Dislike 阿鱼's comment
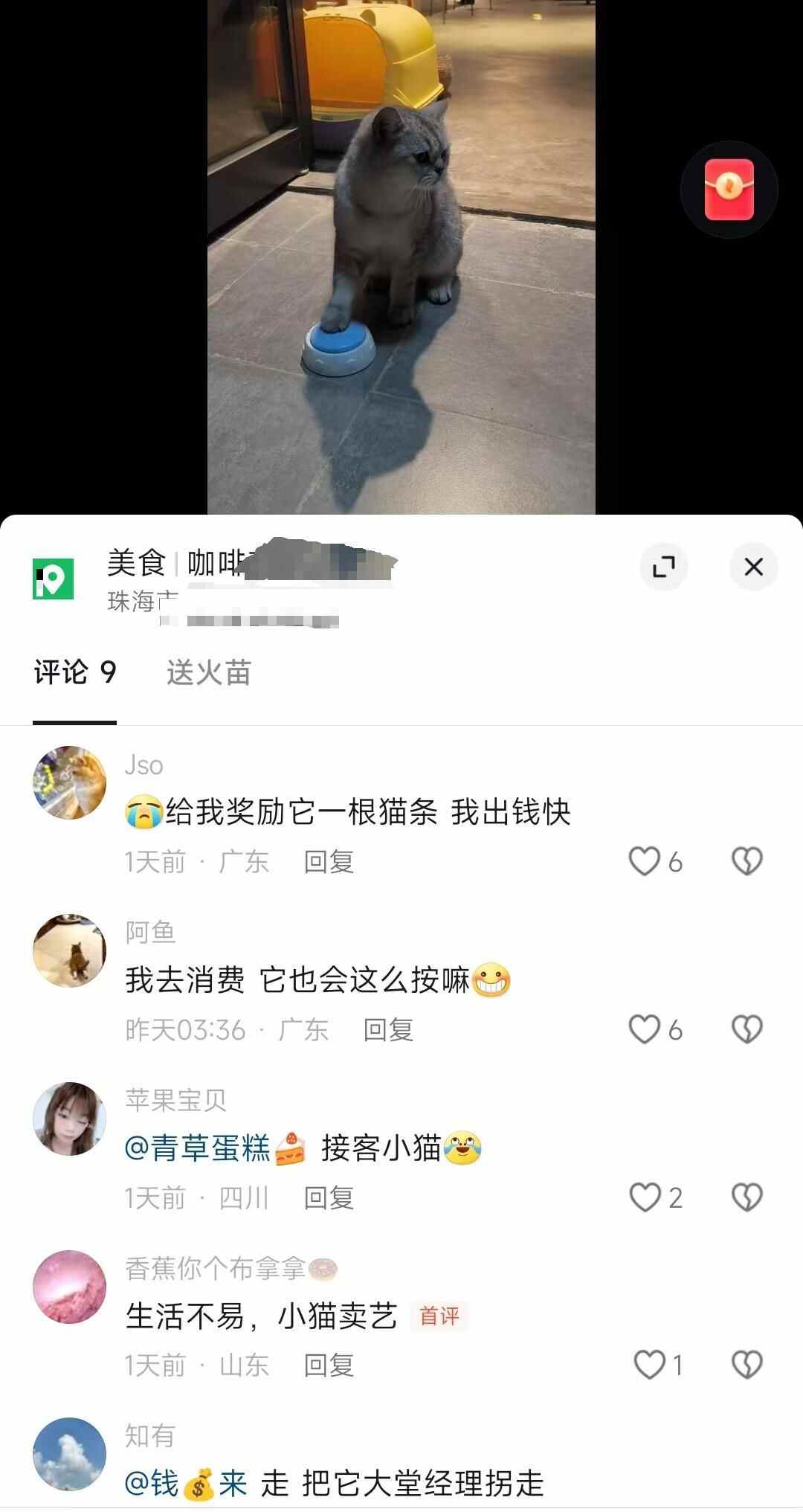The width and height of the screenshot is (803, 1512). pyautogui.click(x=746, y=1029)
